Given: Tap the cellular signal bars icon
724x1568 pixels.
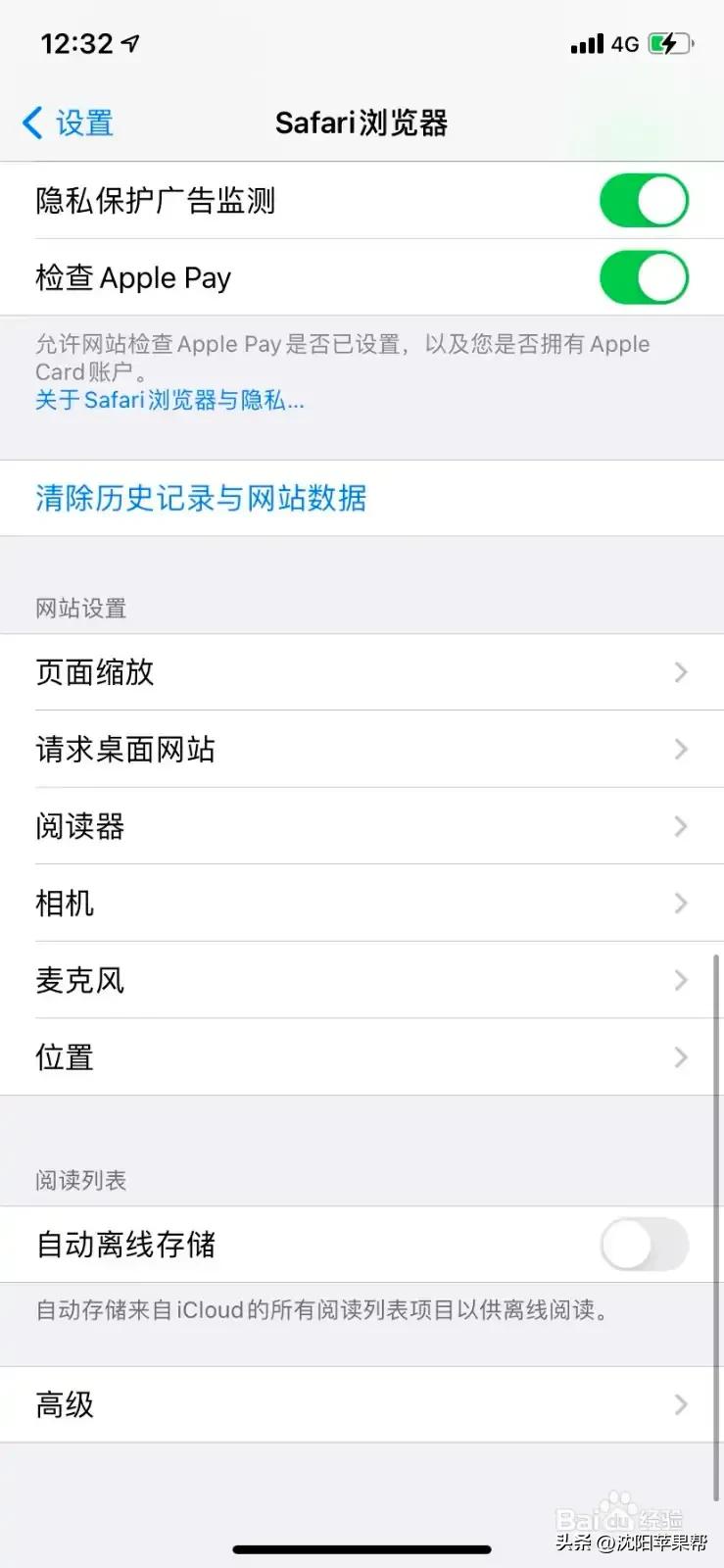Looking at the screenshot, I should pyautogui.click(x=583, y=43).
